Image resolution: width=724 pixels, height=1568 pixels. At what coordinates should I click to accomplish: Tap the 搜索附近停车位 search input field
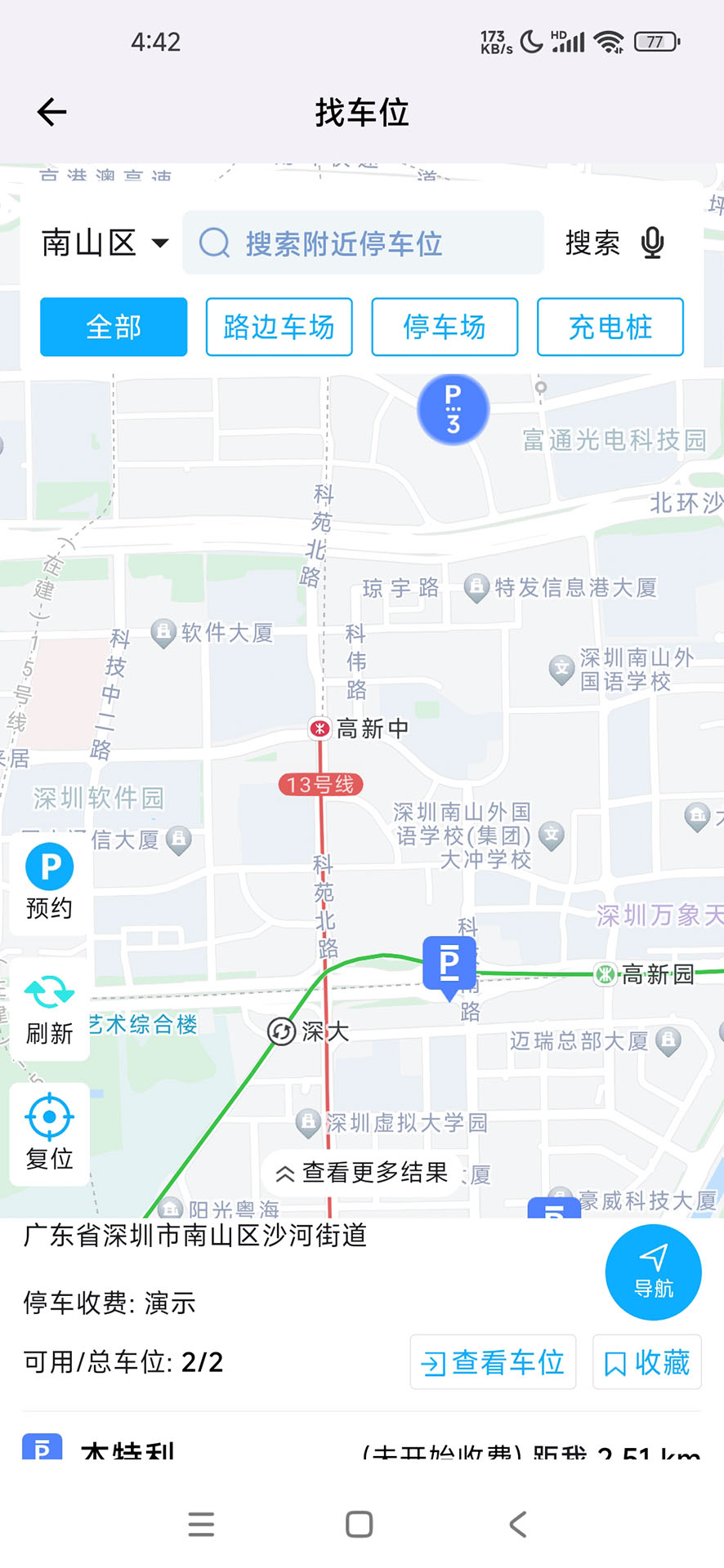point(368,243)
